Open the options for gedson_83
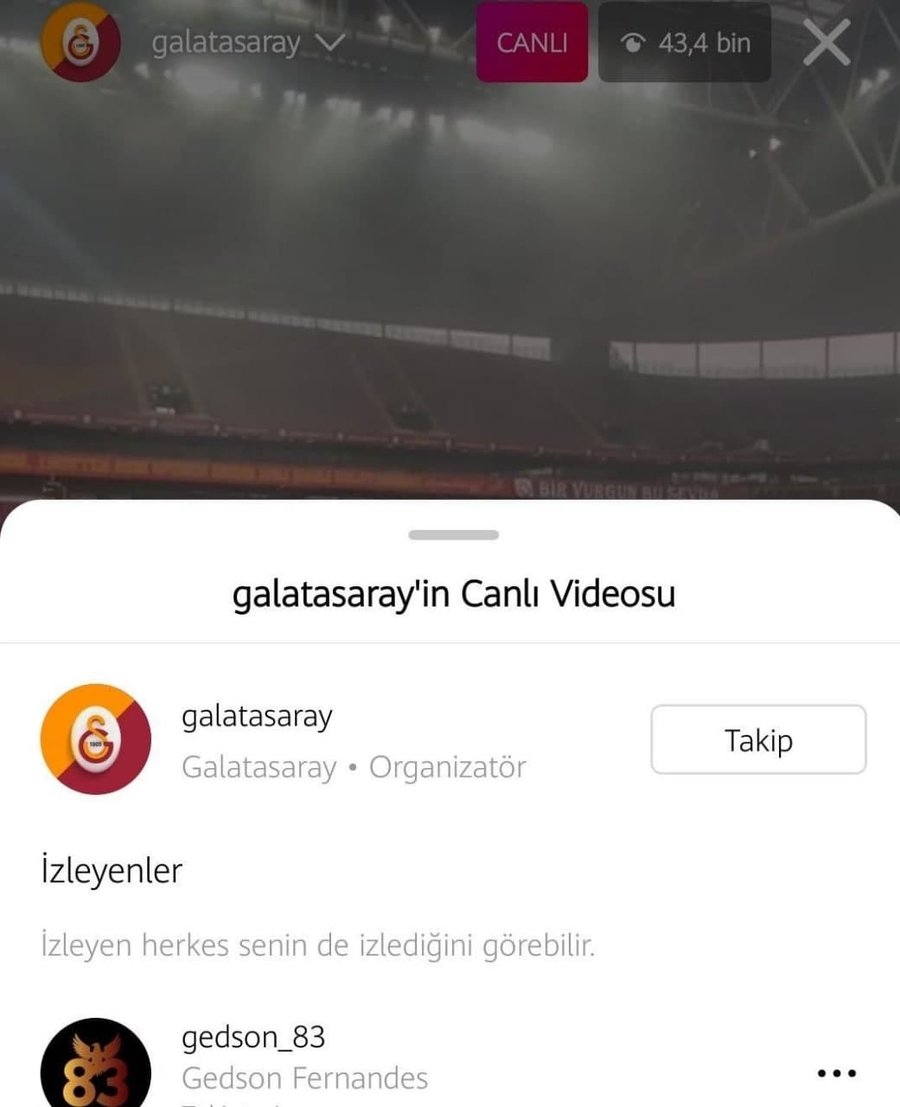This screenshot has width=900, height=1107. pyautogui.click(x=837, y=1073)
